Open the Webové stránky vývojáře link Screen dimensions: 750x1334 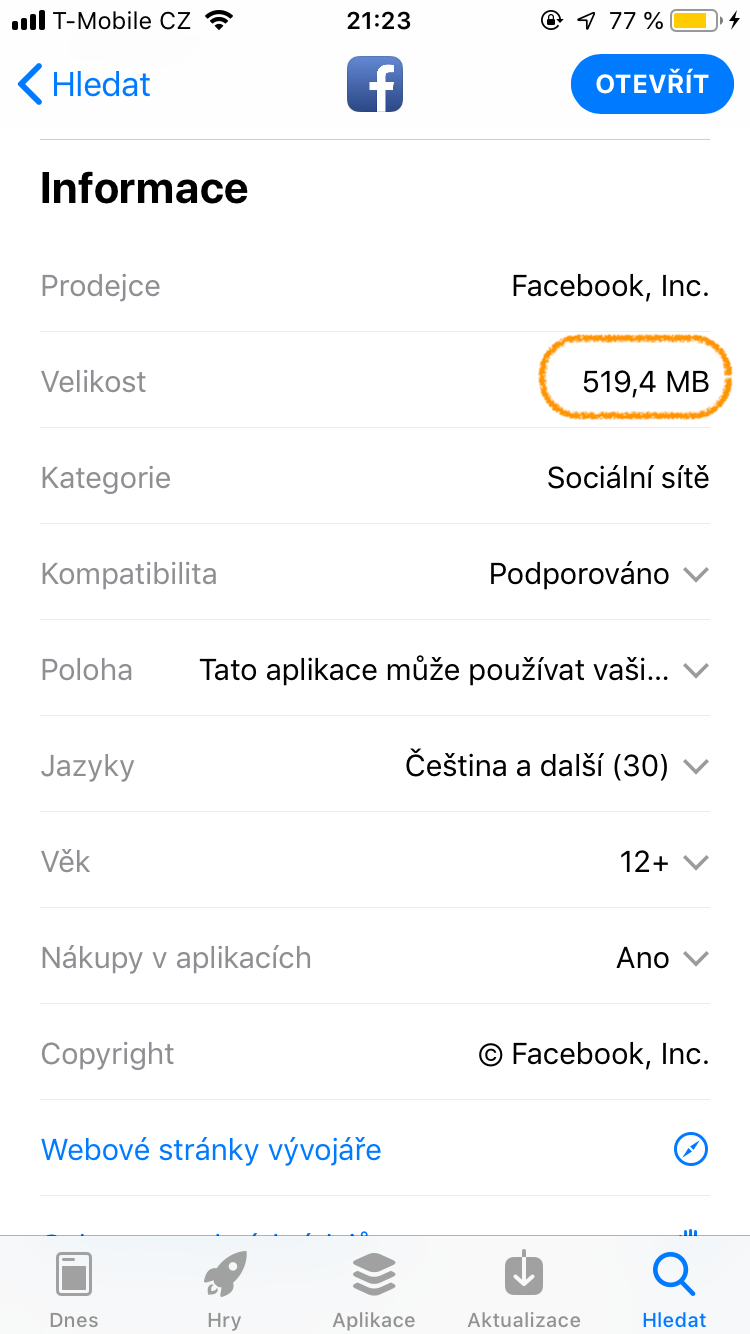pyautogui.click(x=210, y=1149)
